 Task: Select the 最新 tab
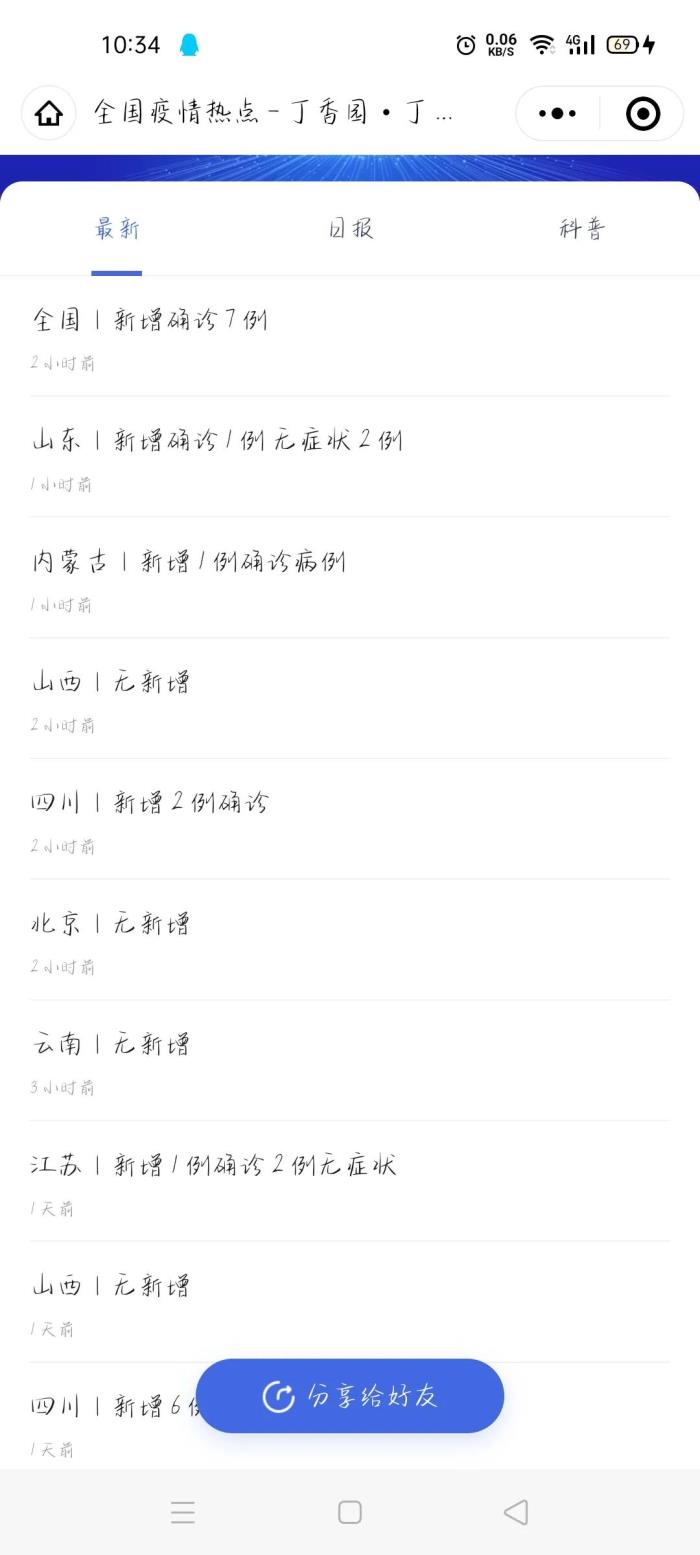click(x=117, y=229)
